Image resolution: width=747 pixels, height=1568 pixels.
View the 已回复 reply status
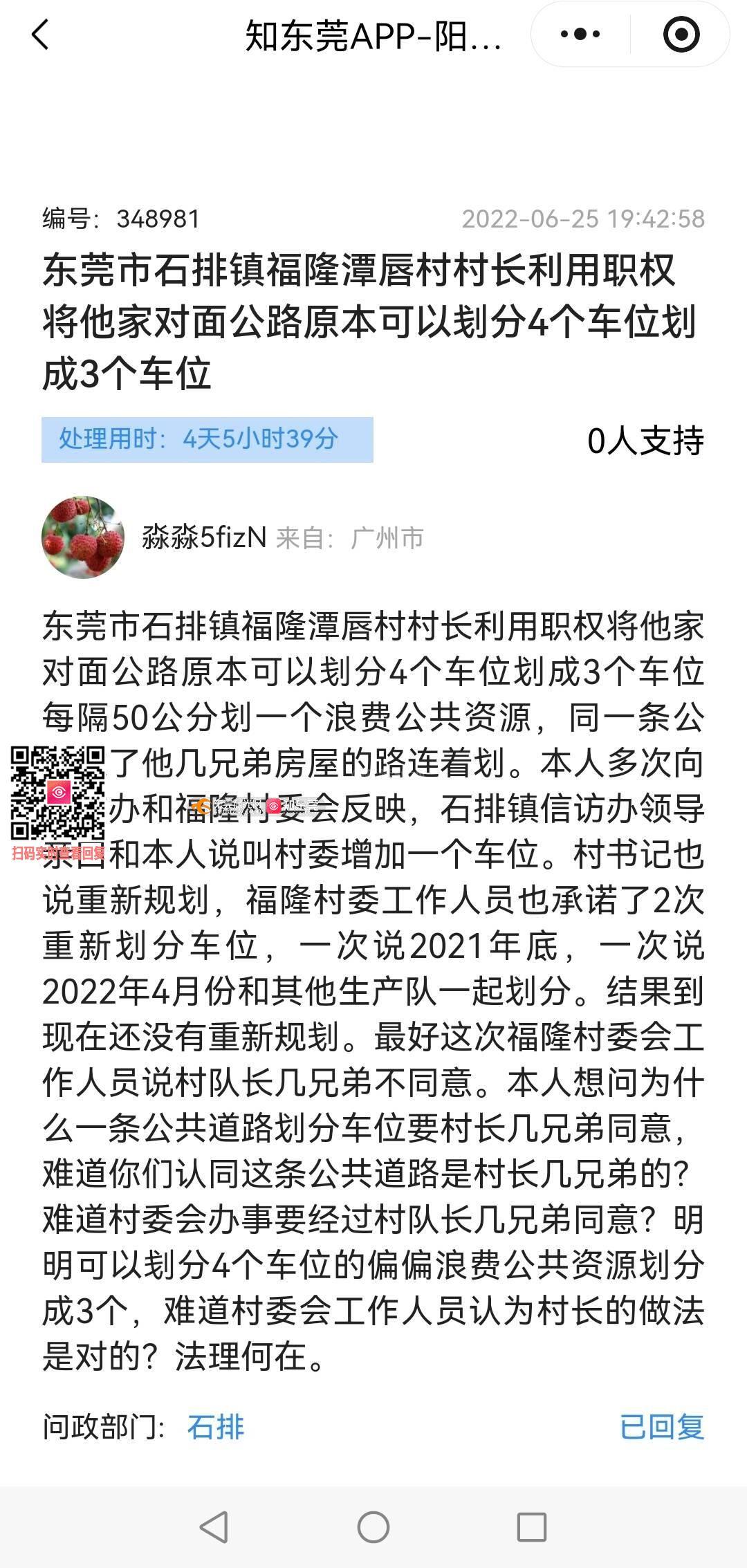click(x=662, y=1428)
